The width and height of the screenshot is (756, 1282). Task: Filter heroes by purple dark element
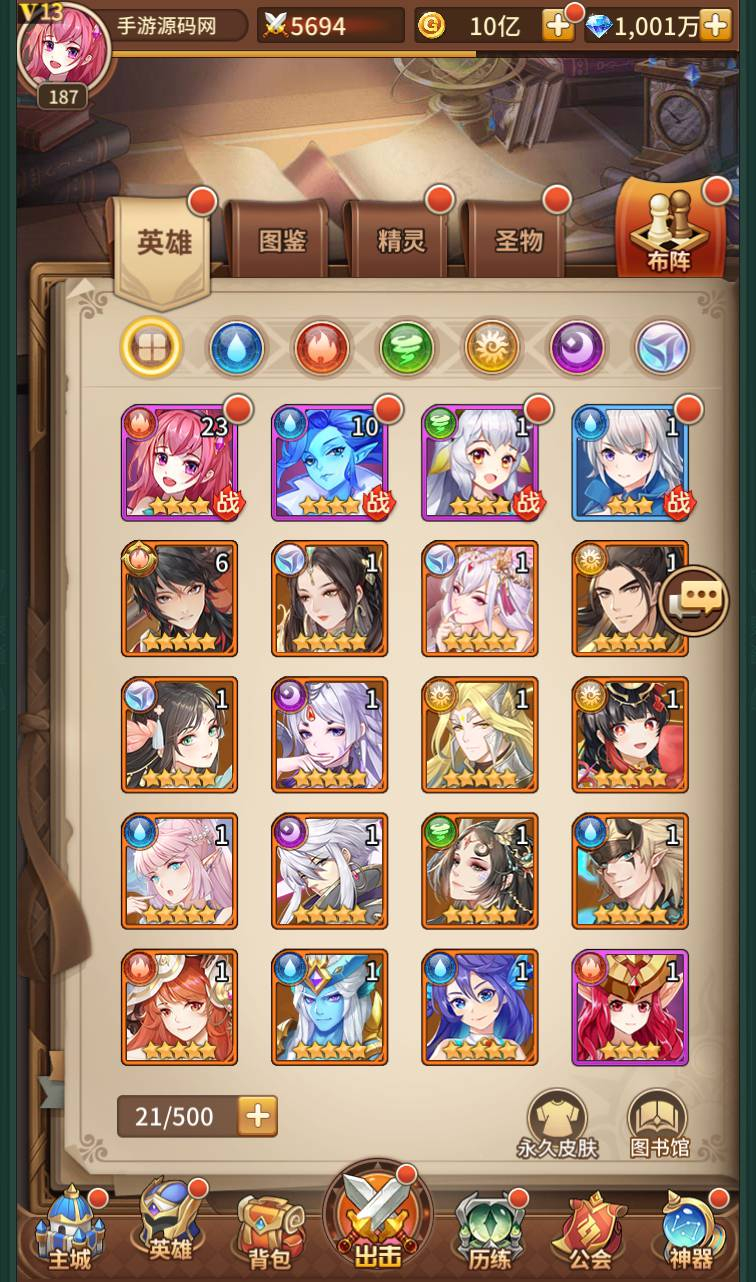(x=578, y=348)
